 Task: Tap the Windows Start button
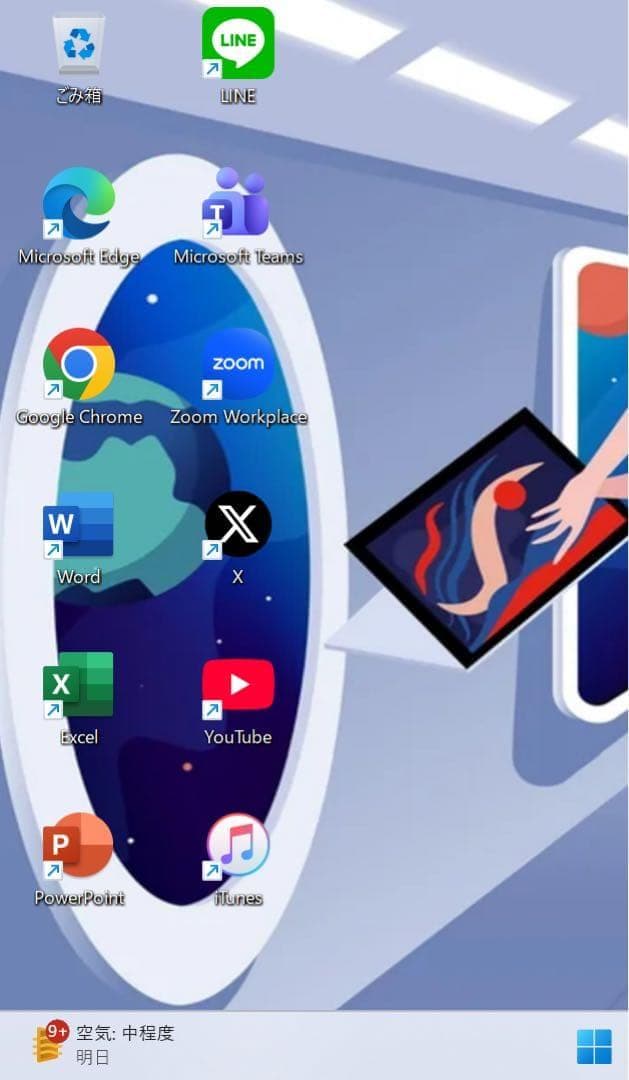593,1047
